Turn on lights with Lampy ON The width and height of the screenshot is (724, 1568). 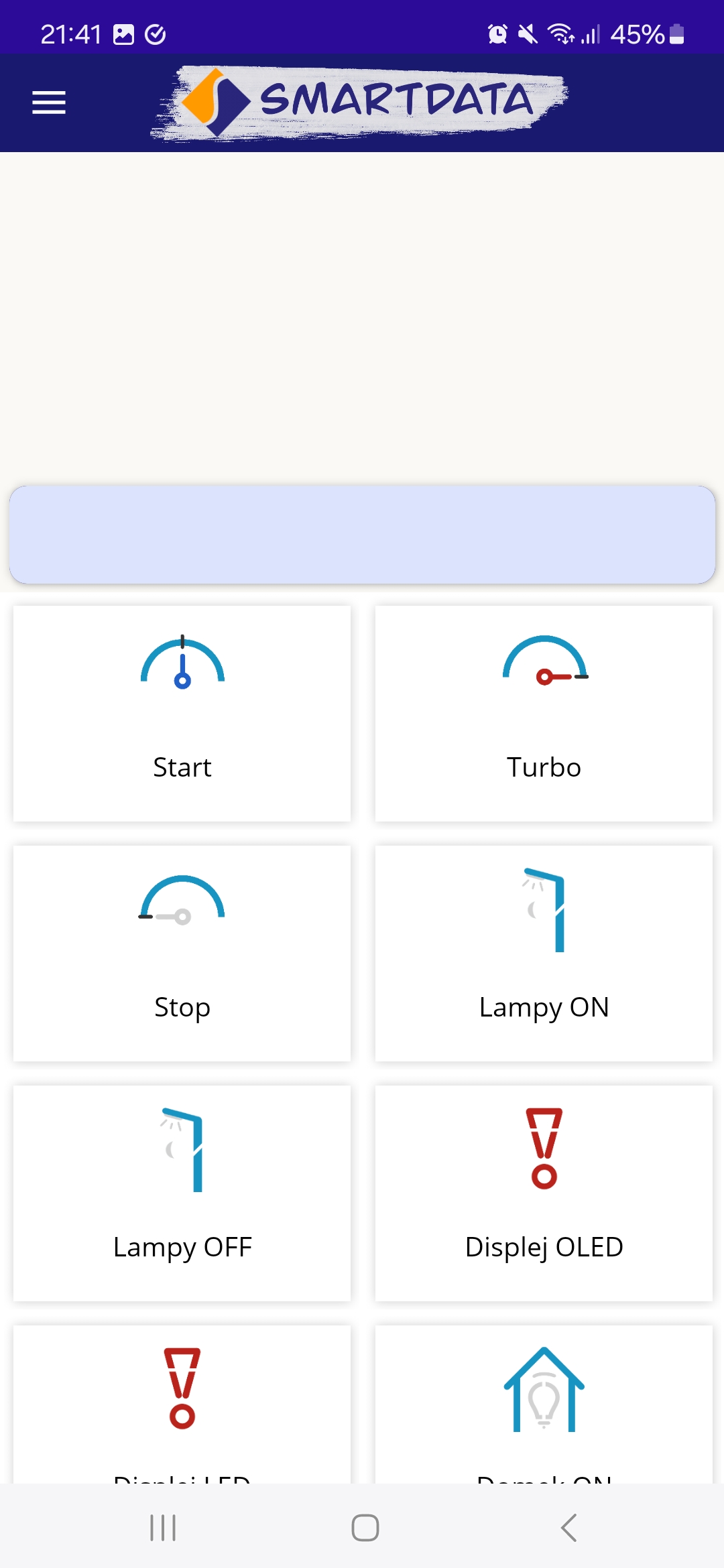(x=544, y=954)
